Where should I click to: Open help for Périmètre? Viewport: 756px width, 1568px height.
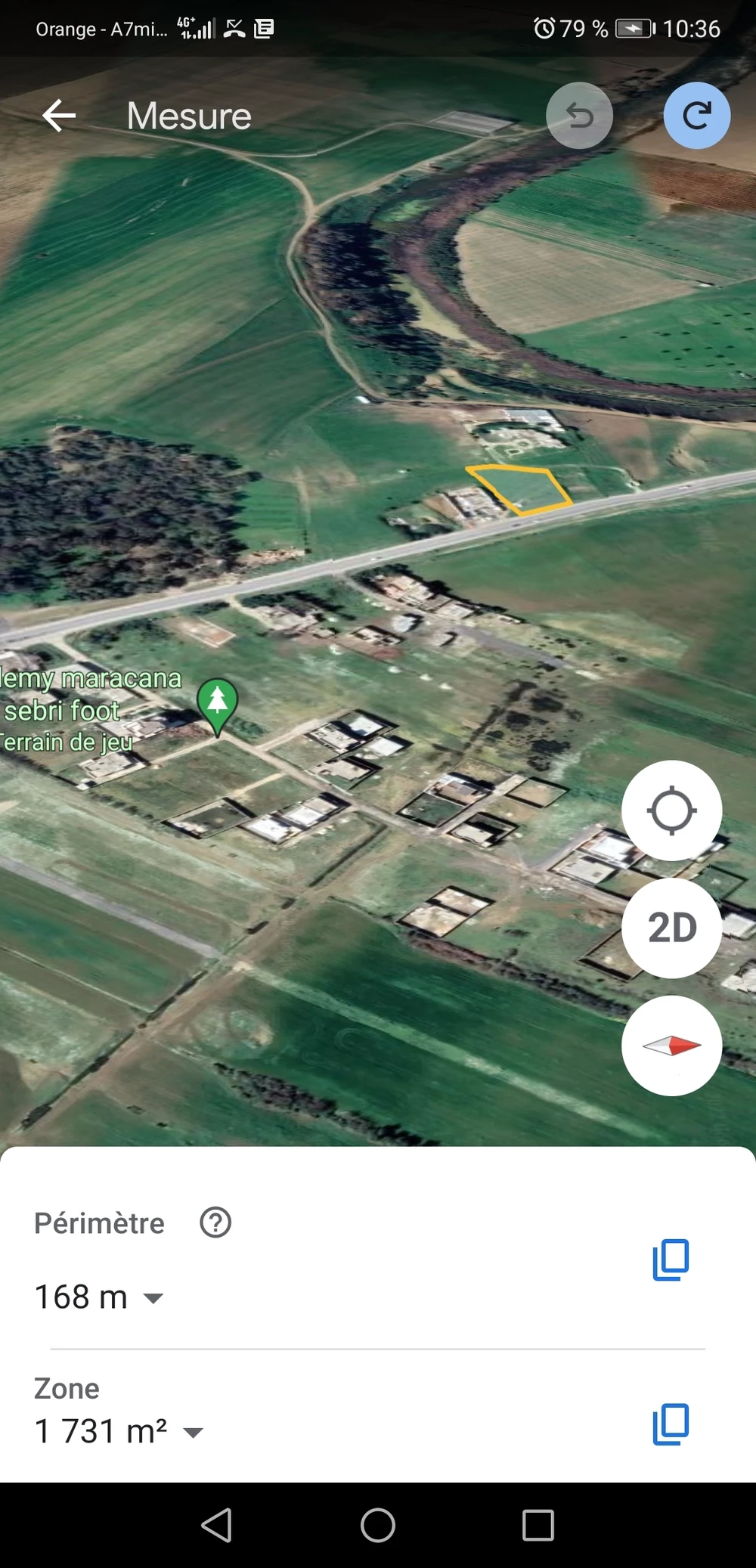coord(215,1222)
